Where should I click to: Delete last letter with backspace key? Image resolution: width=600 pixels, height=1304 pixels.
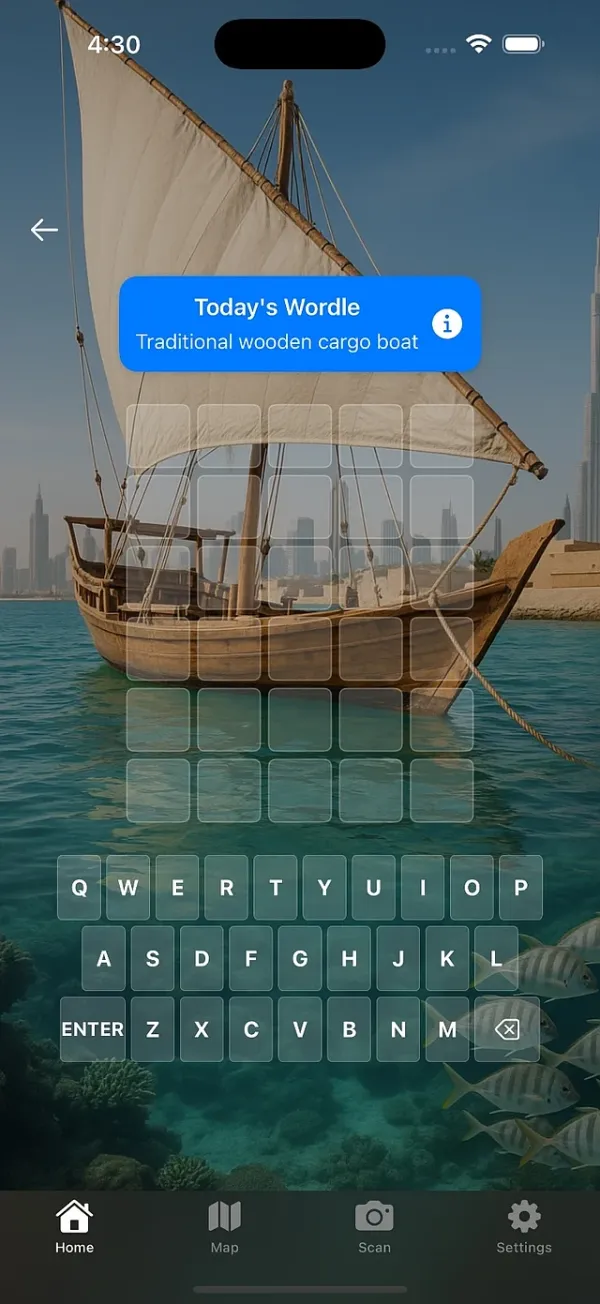[x=507, y=1029]
